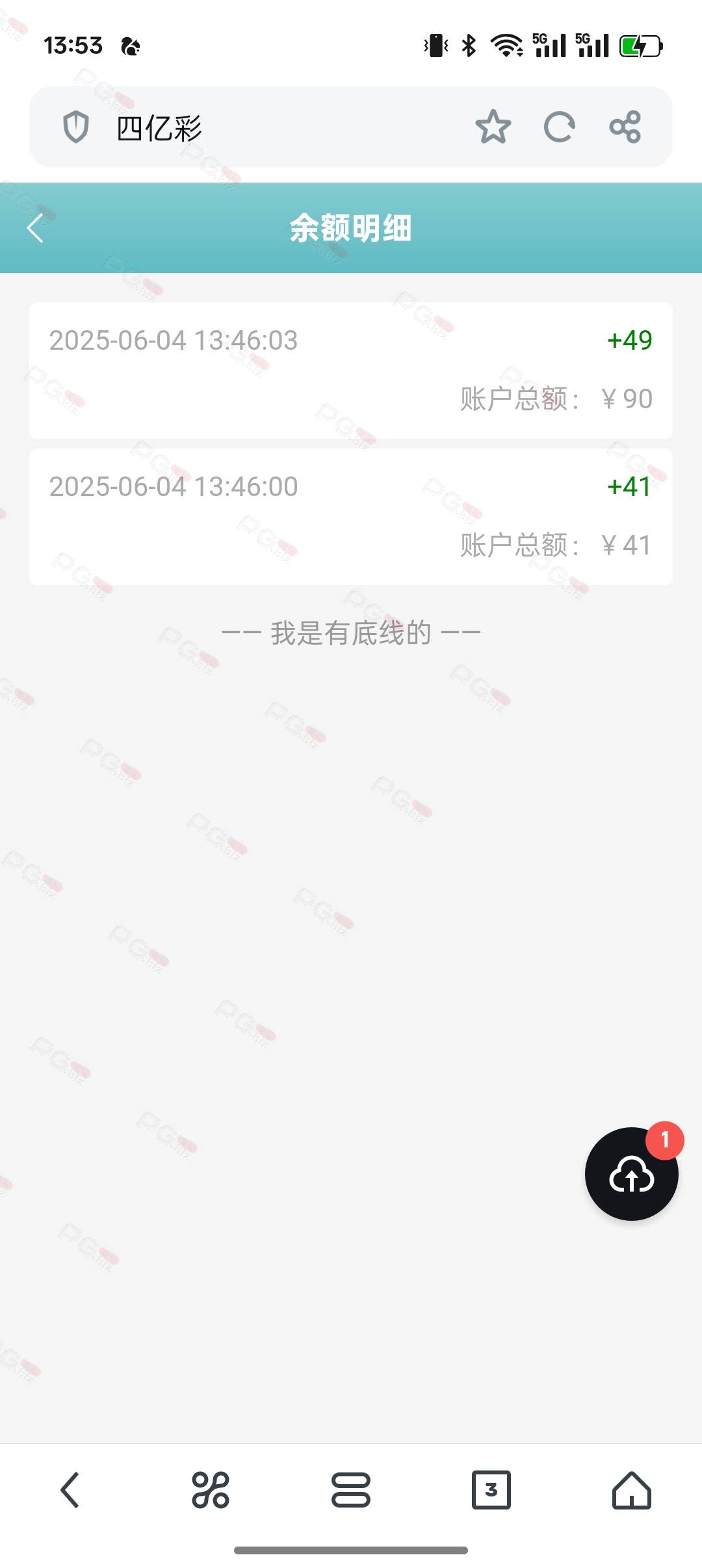Open the browser tools grid icon
702x1568 pixels.
pos(211,1489)
